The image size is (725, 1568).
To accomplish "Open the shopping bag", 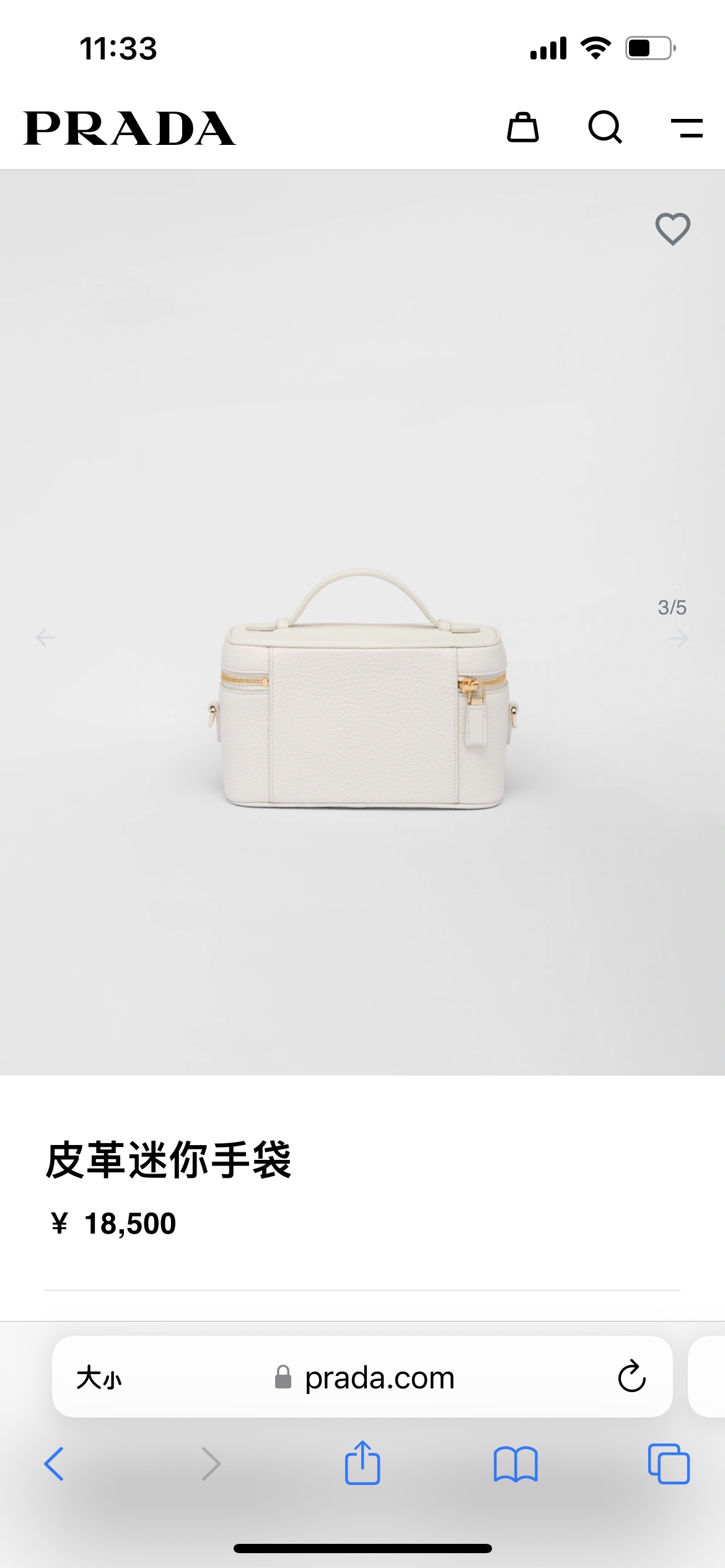I will (x=522, y=128).
